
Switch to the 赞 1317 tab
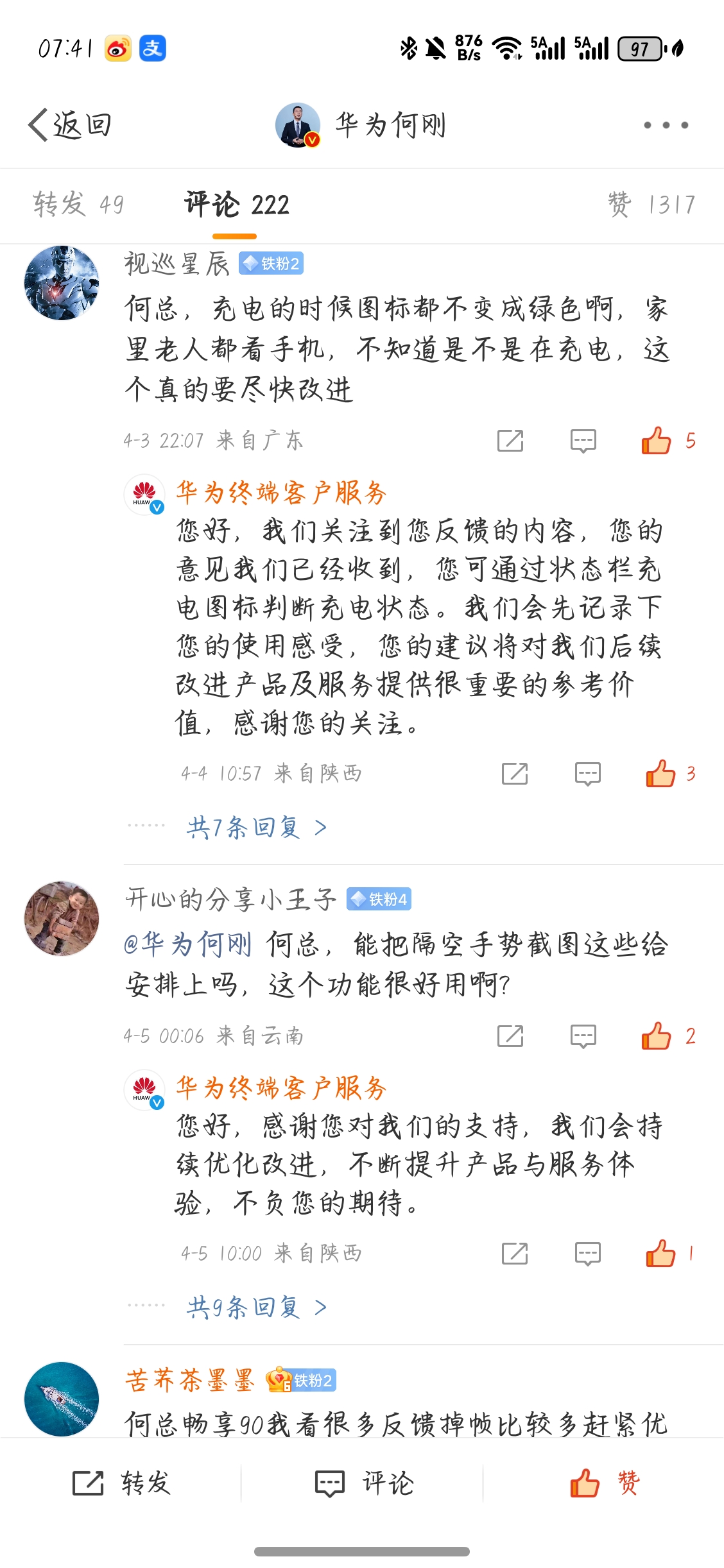pyautogui.click(x=651, y=205)
